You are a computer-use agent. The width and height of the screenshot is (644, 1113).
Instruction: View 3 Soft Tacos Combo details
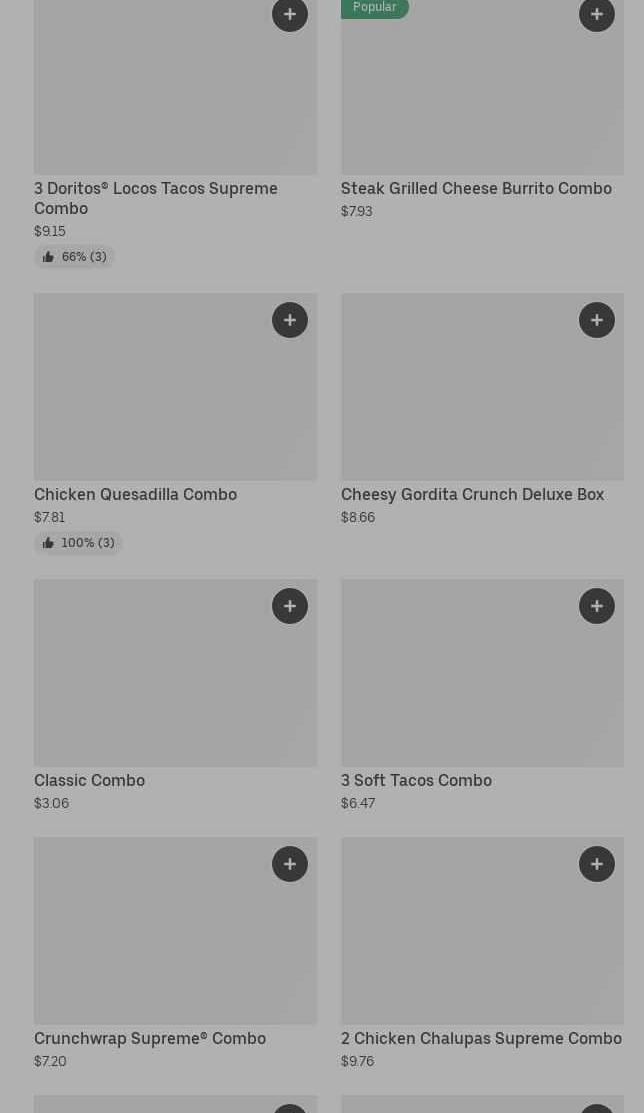pos(416,781)
